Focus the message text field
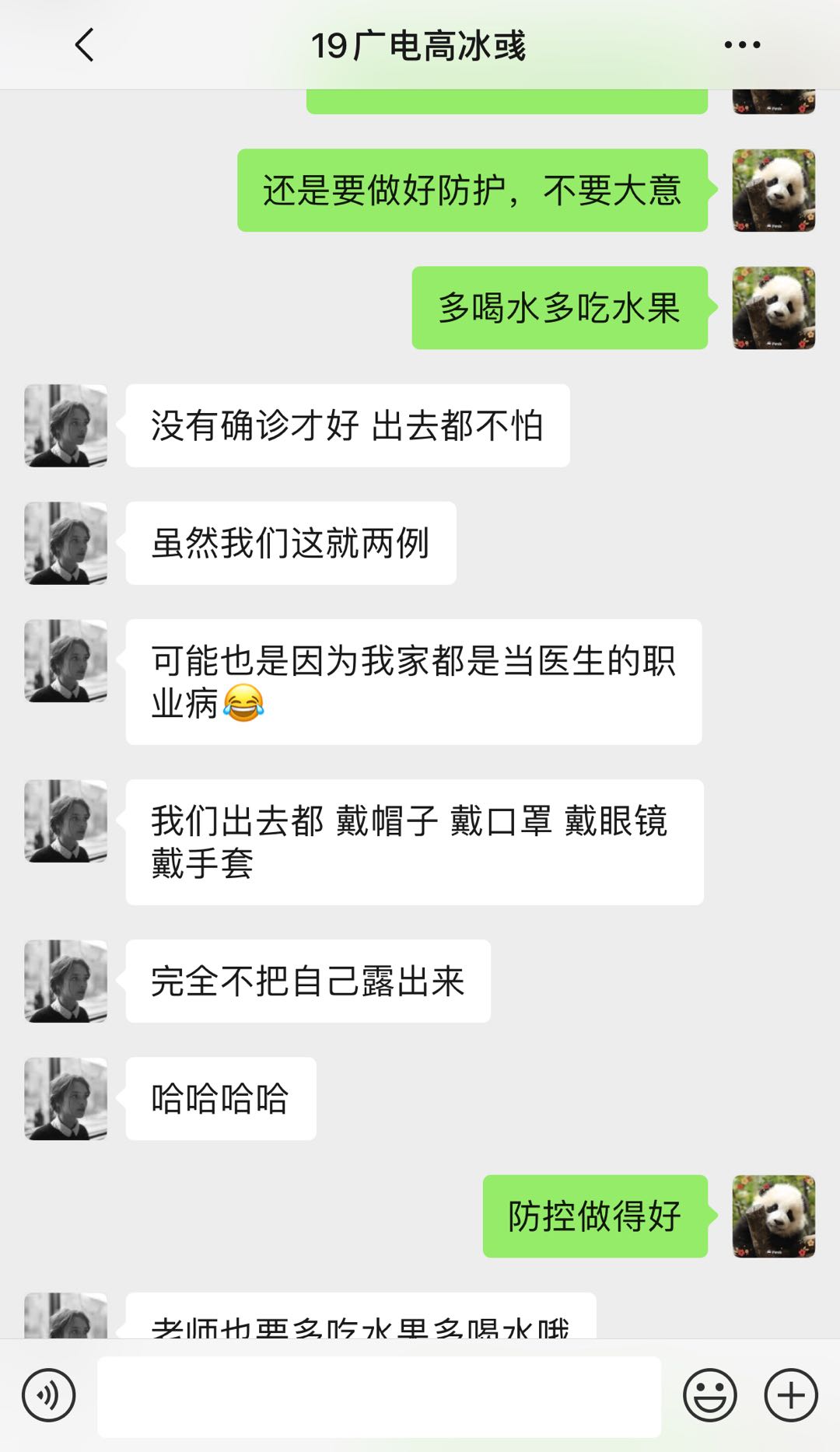The width and height of the screenshot is (840, 1452). click(x=379, y=1396)
